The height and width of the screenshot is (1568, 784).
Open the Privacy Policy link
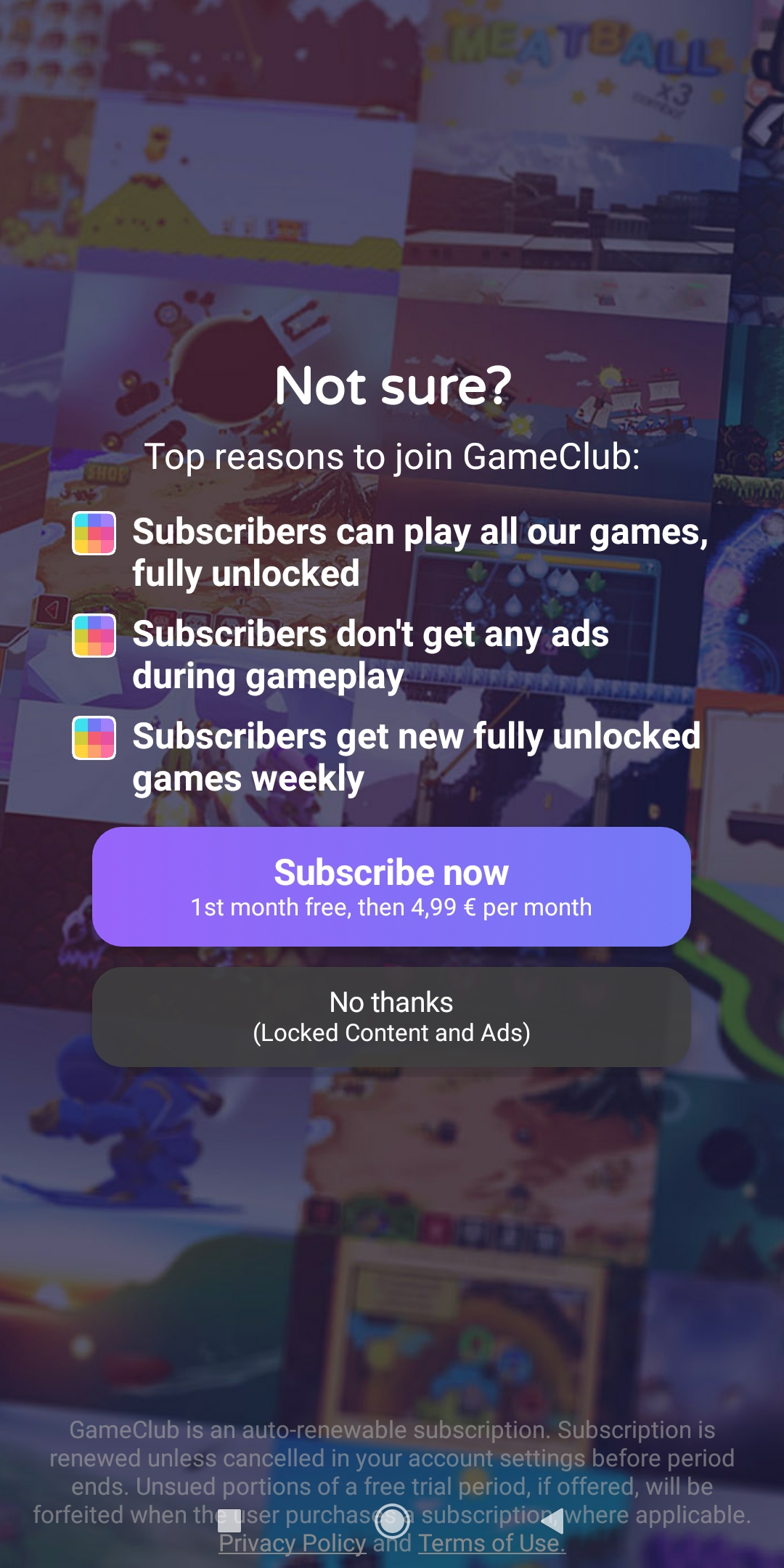[x=293, y=1544]
